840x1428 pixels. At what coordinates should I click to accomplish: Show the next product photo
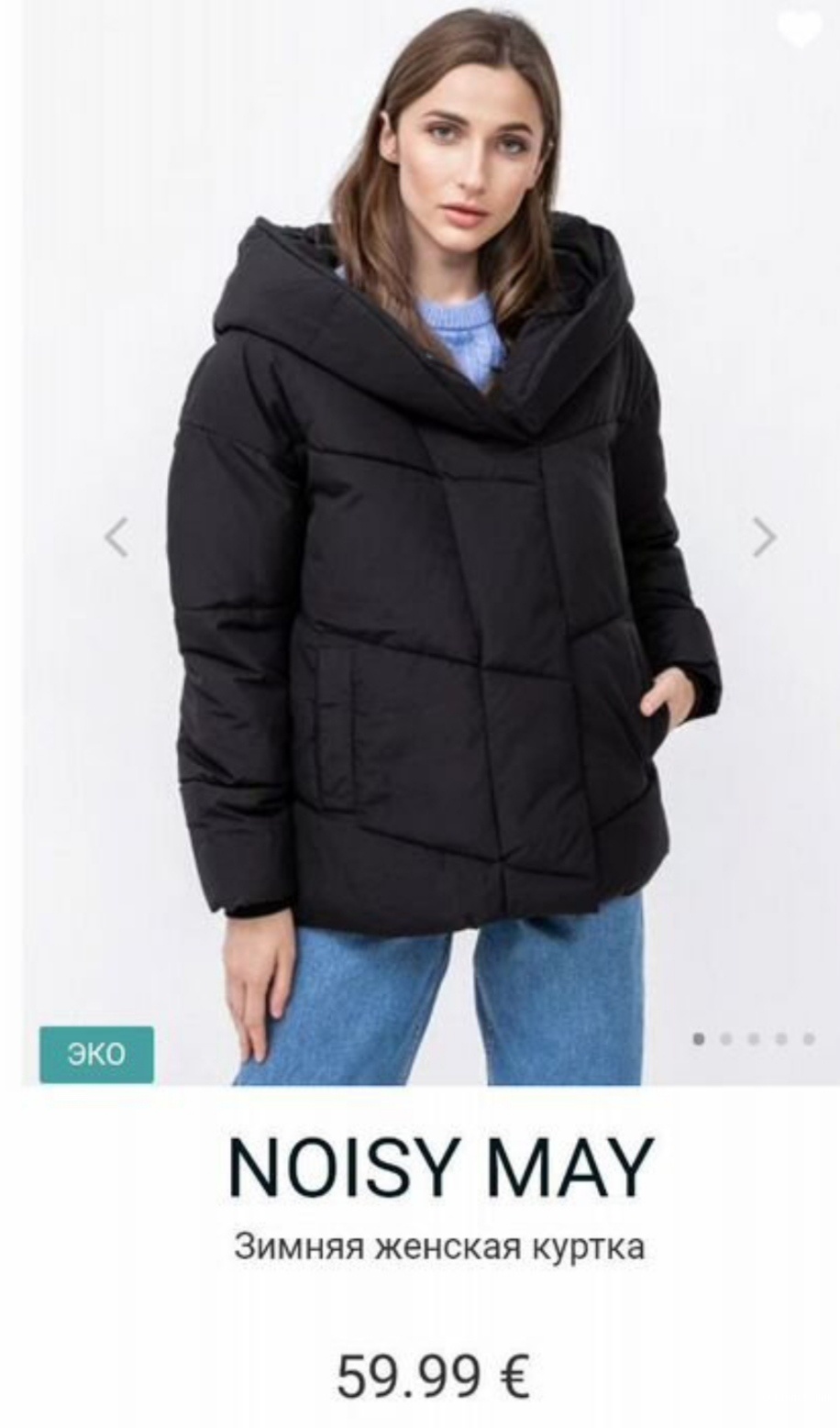[x=764, y=537]
